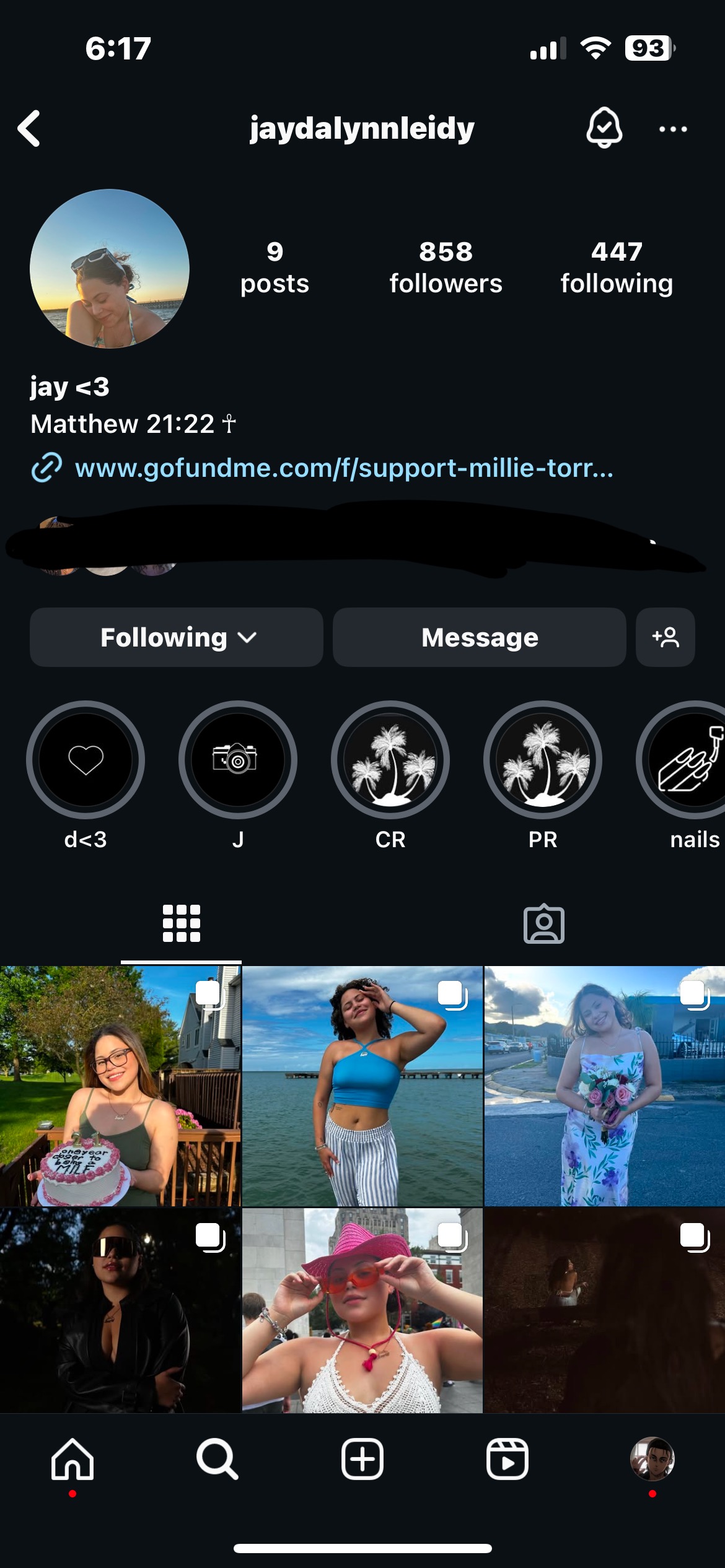Open the J story highlight
725x1568 pixels.
click(238, 760)
